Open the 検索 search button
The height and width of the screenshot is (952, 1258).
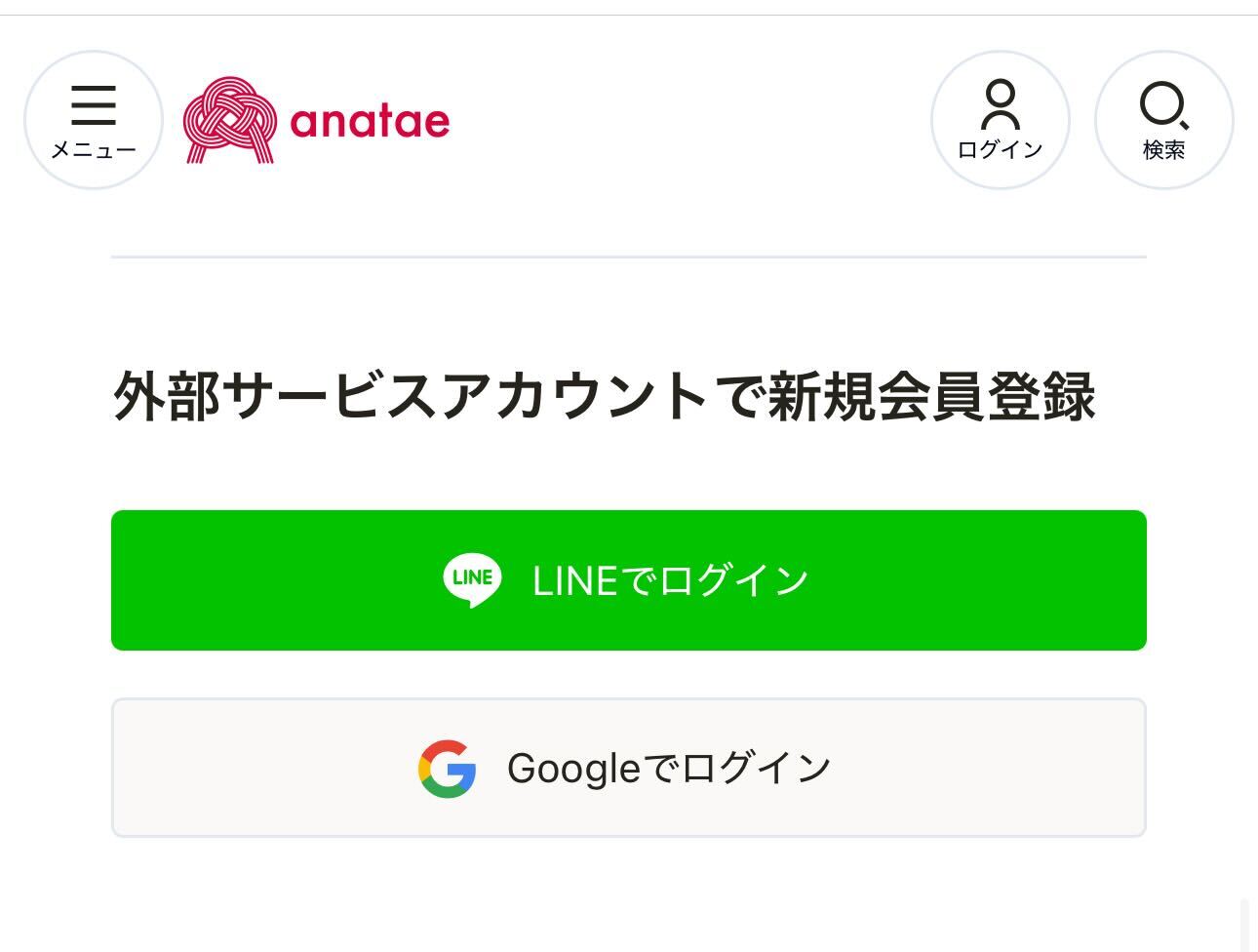1163,120
